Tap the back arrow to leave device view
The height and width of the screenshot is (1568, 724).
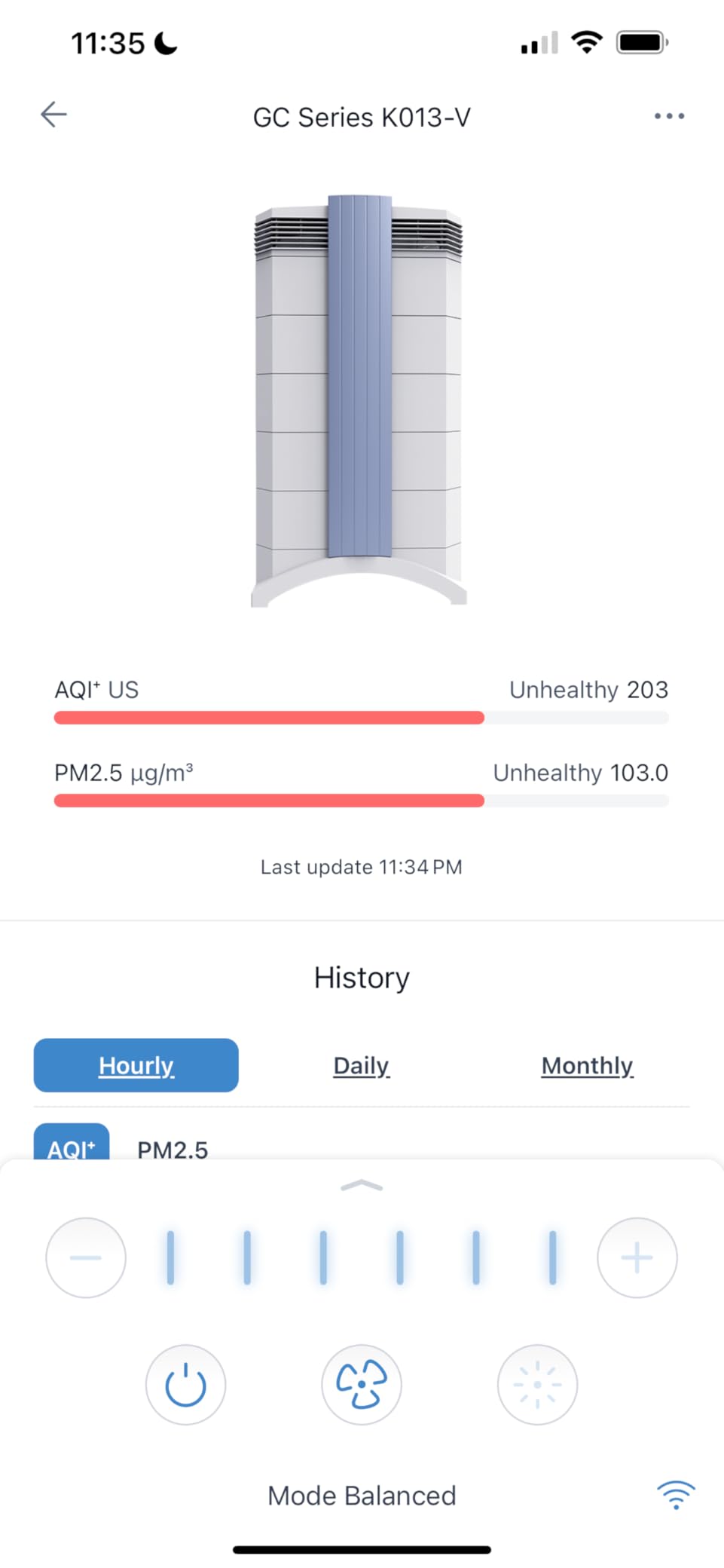point(52,115)
